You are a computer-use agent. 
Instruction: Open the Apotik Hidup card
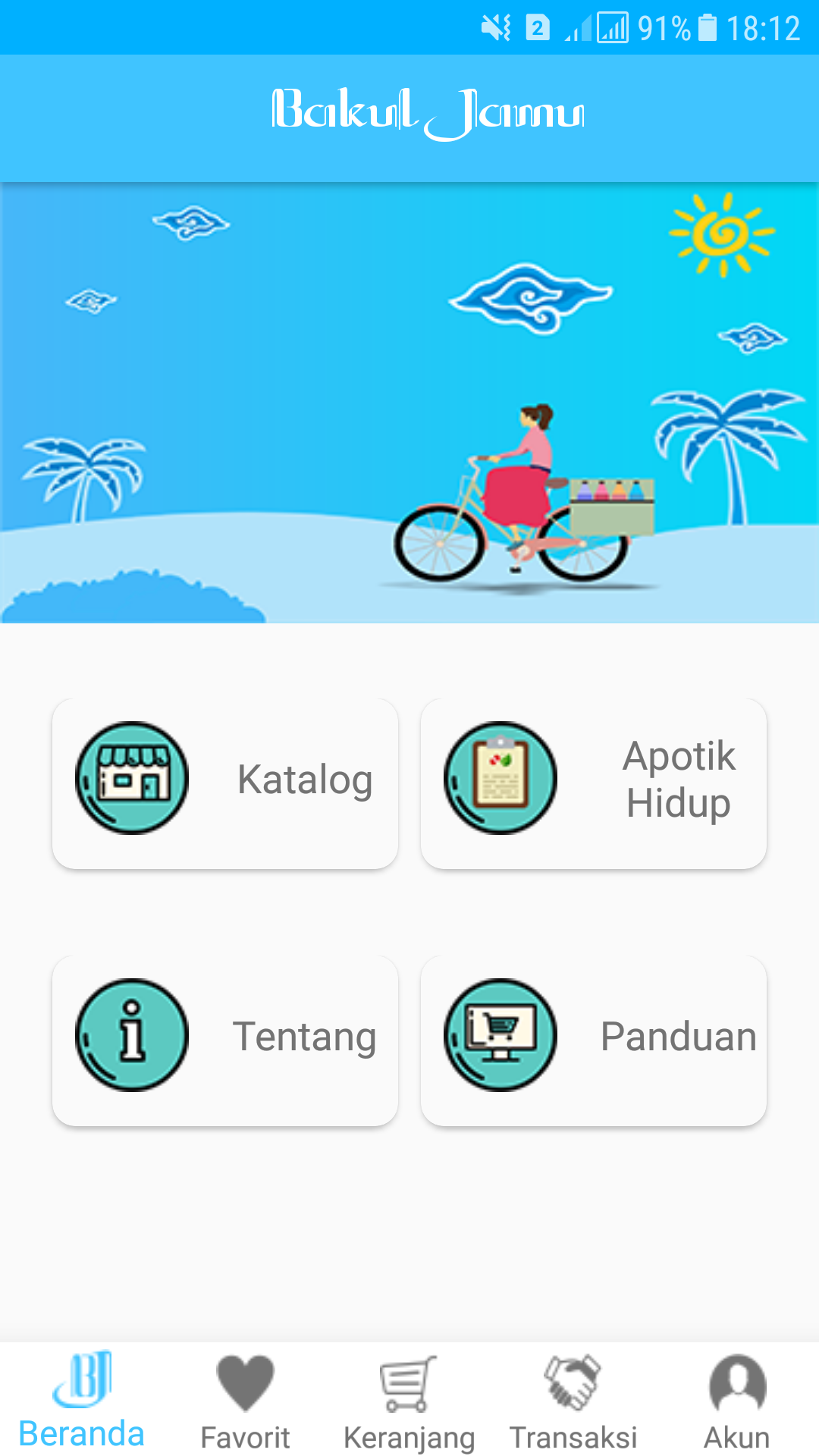pyautogui.click(x=594, y=783)
